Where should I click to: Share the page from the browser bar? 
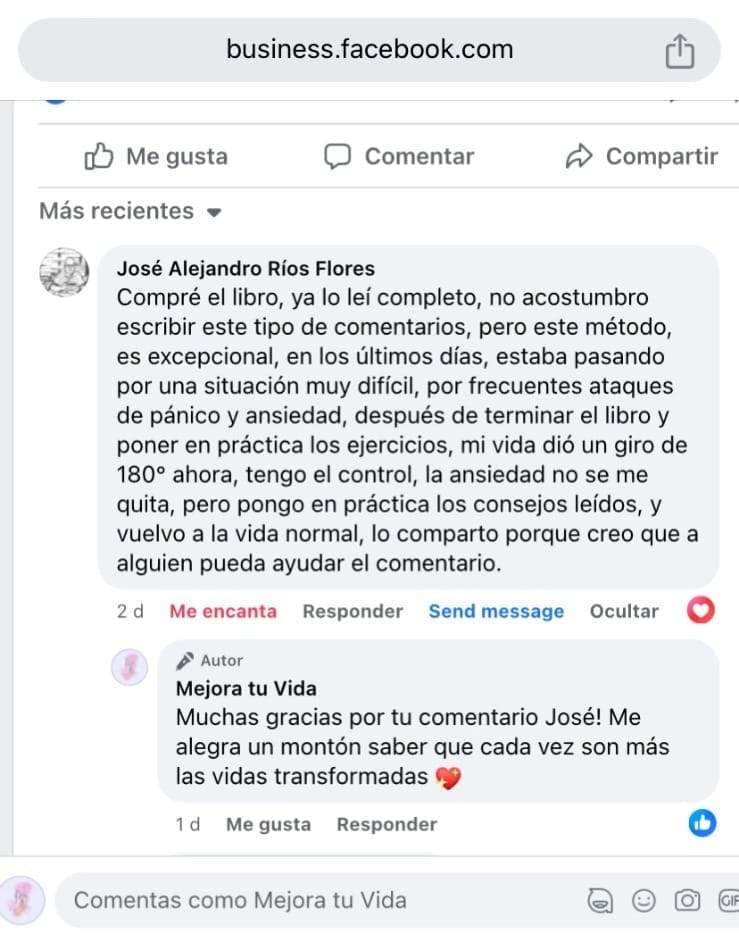tap(680, 50)
